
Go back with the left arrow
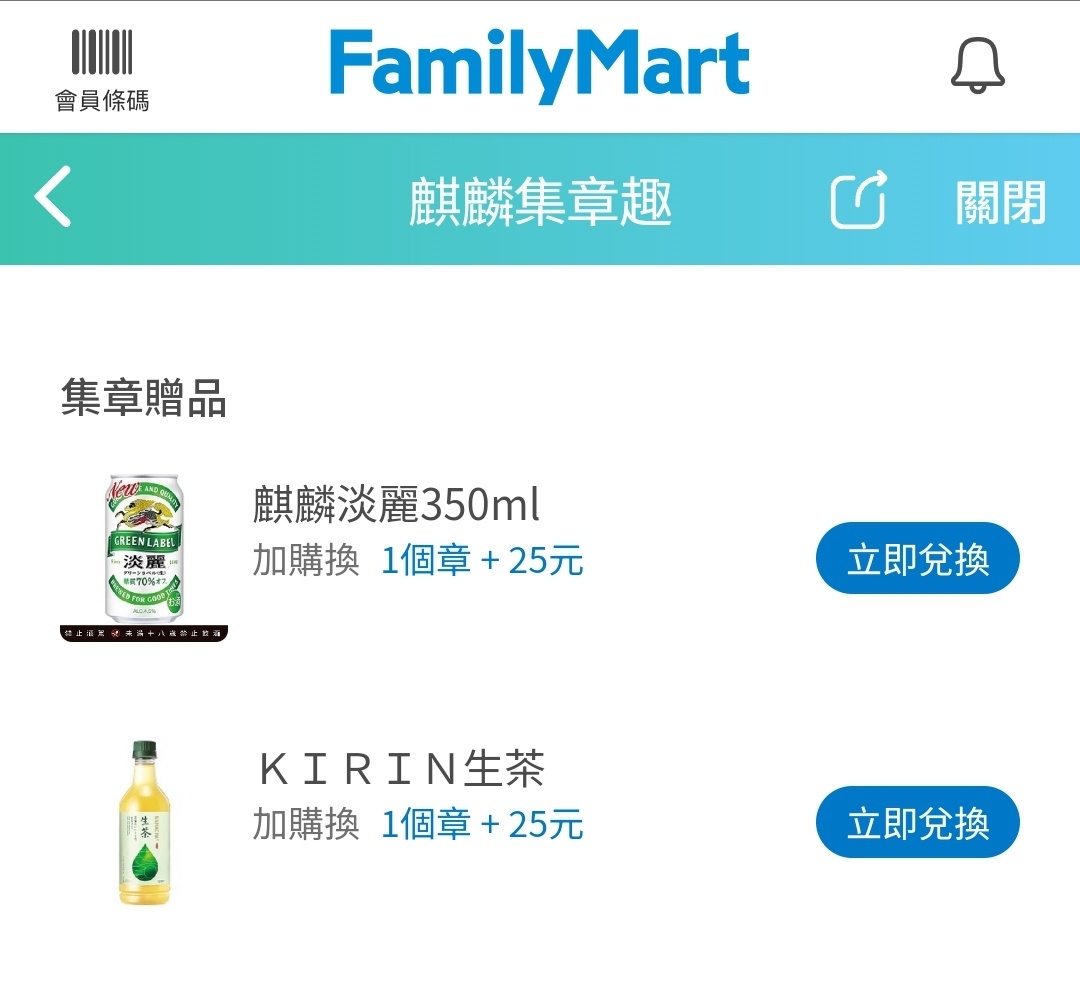point(54,197)
